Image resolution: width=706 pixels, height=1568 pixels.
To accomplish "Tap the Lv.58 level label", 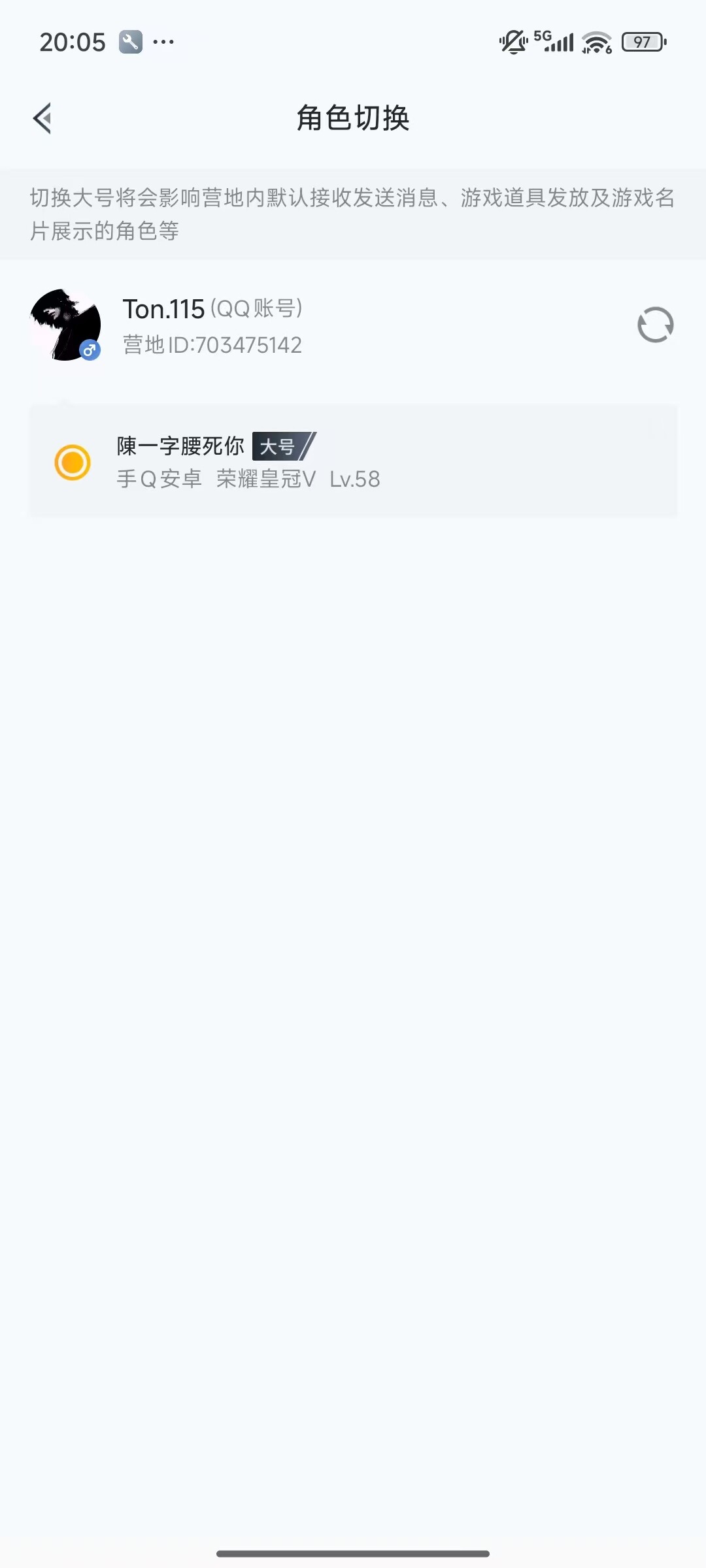I will coord(354,479).
